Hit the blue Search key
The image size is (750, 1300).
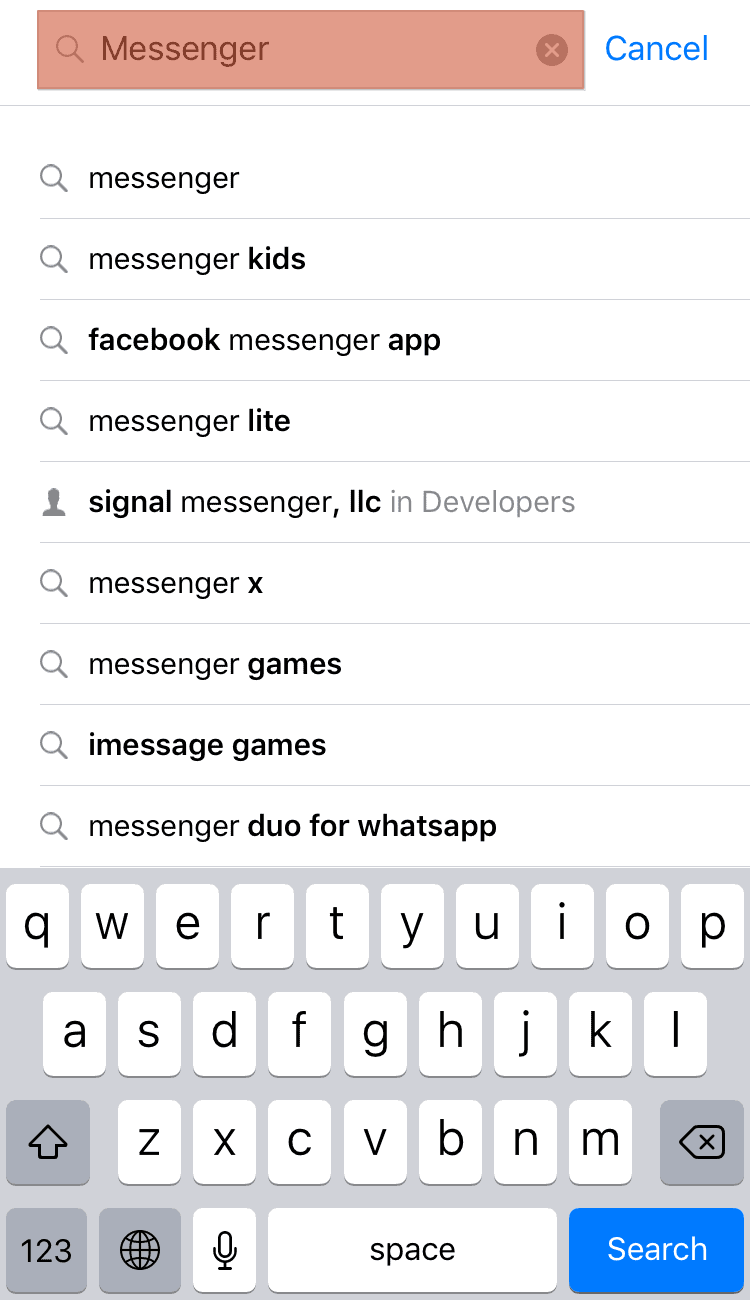[657, 1249]
